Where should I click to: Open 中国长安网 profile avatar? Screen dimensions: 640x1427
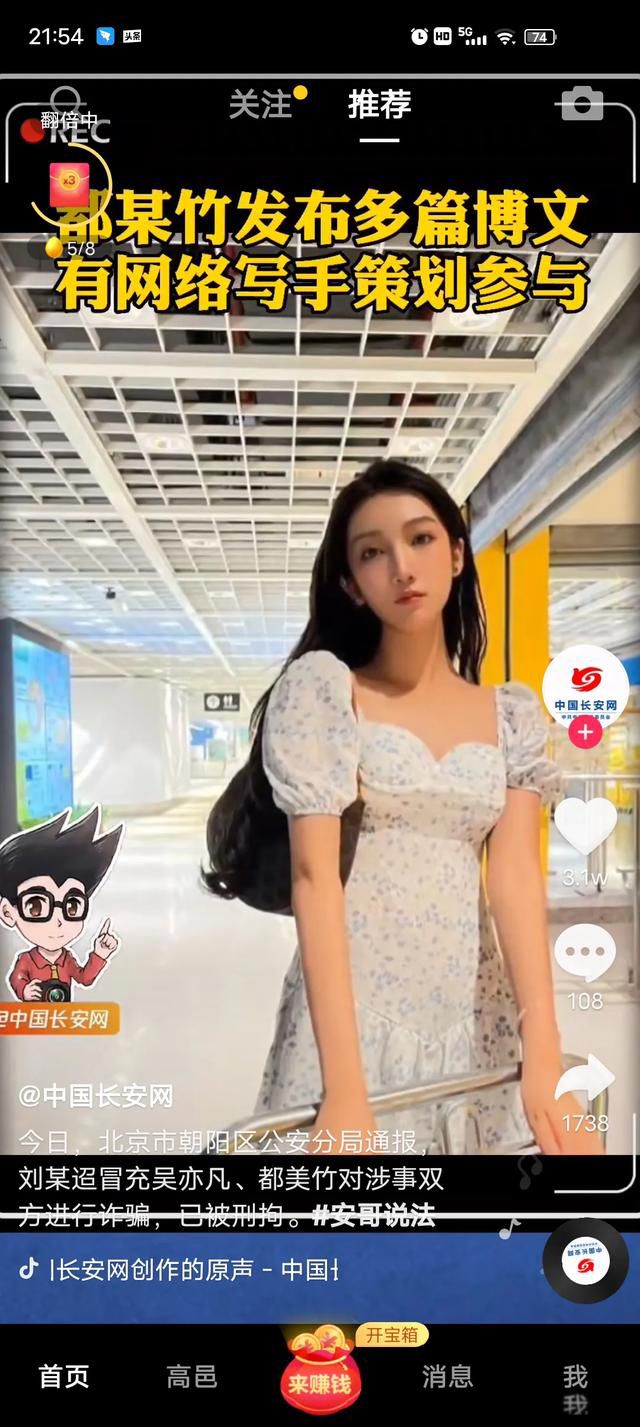tap(585, 685)
